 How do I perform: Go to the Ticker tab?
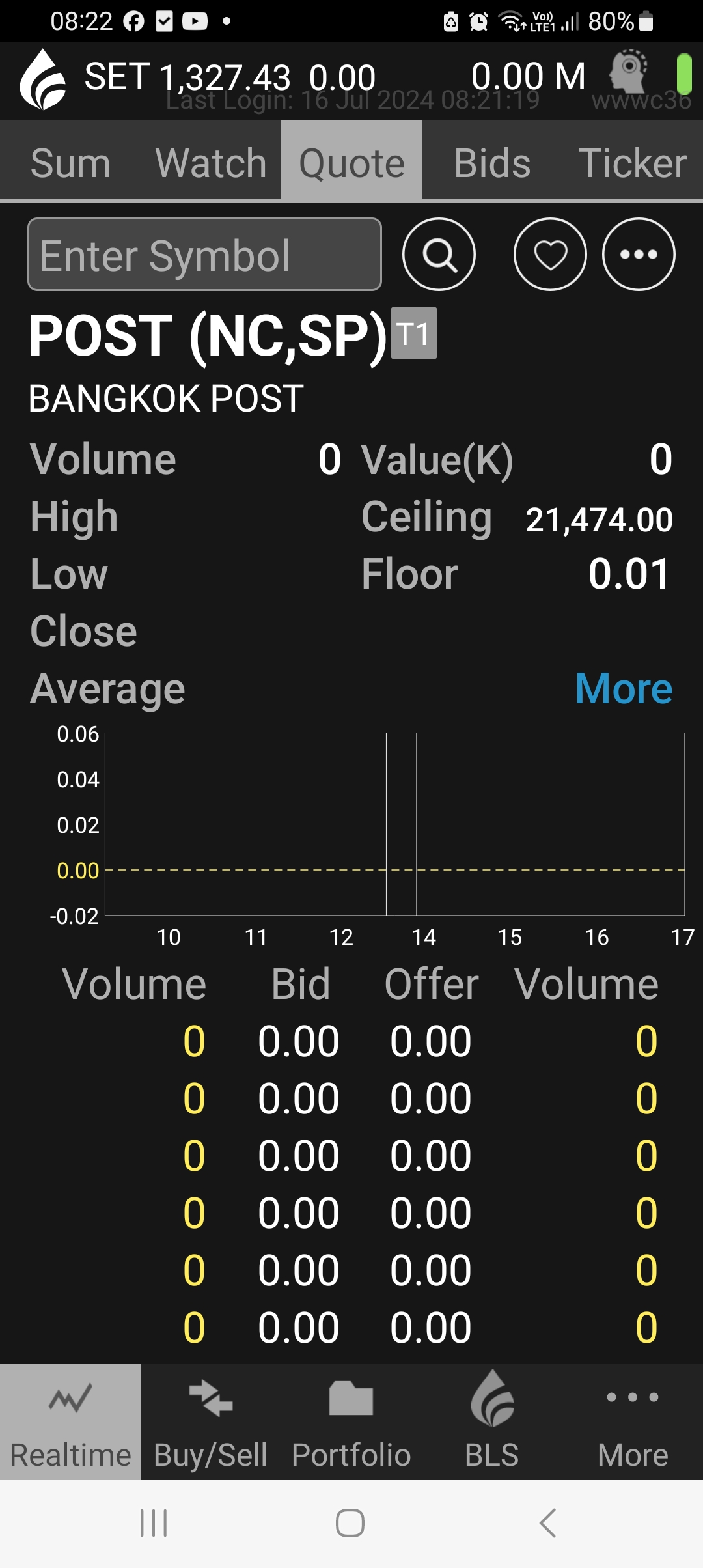pos(633,162)
